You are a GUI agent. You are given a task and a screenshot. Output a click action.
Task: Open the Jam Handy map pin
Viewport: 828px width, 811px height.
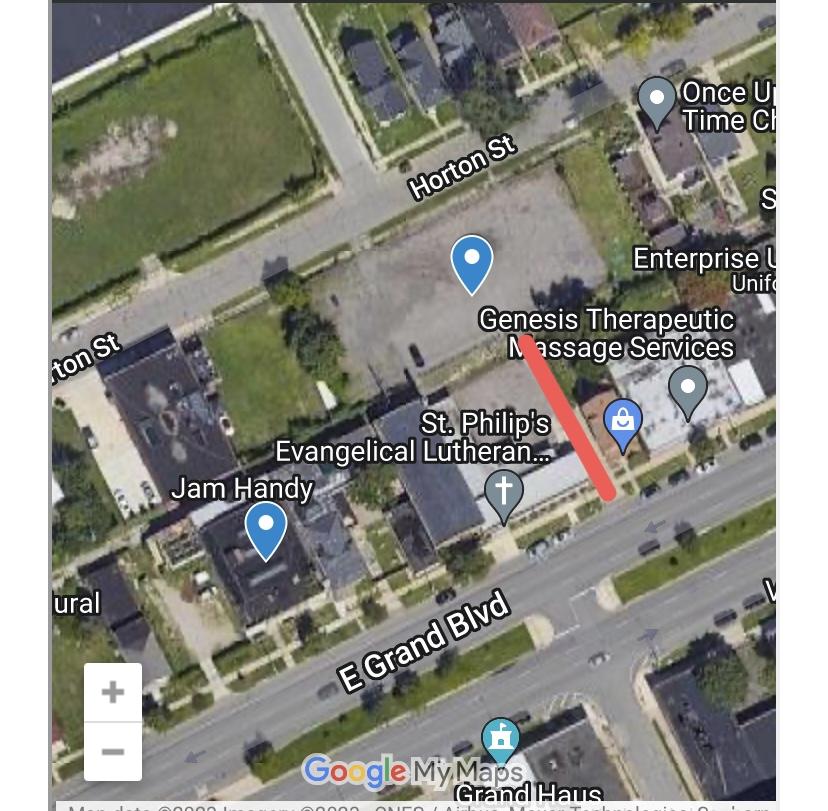pos(266,528)
